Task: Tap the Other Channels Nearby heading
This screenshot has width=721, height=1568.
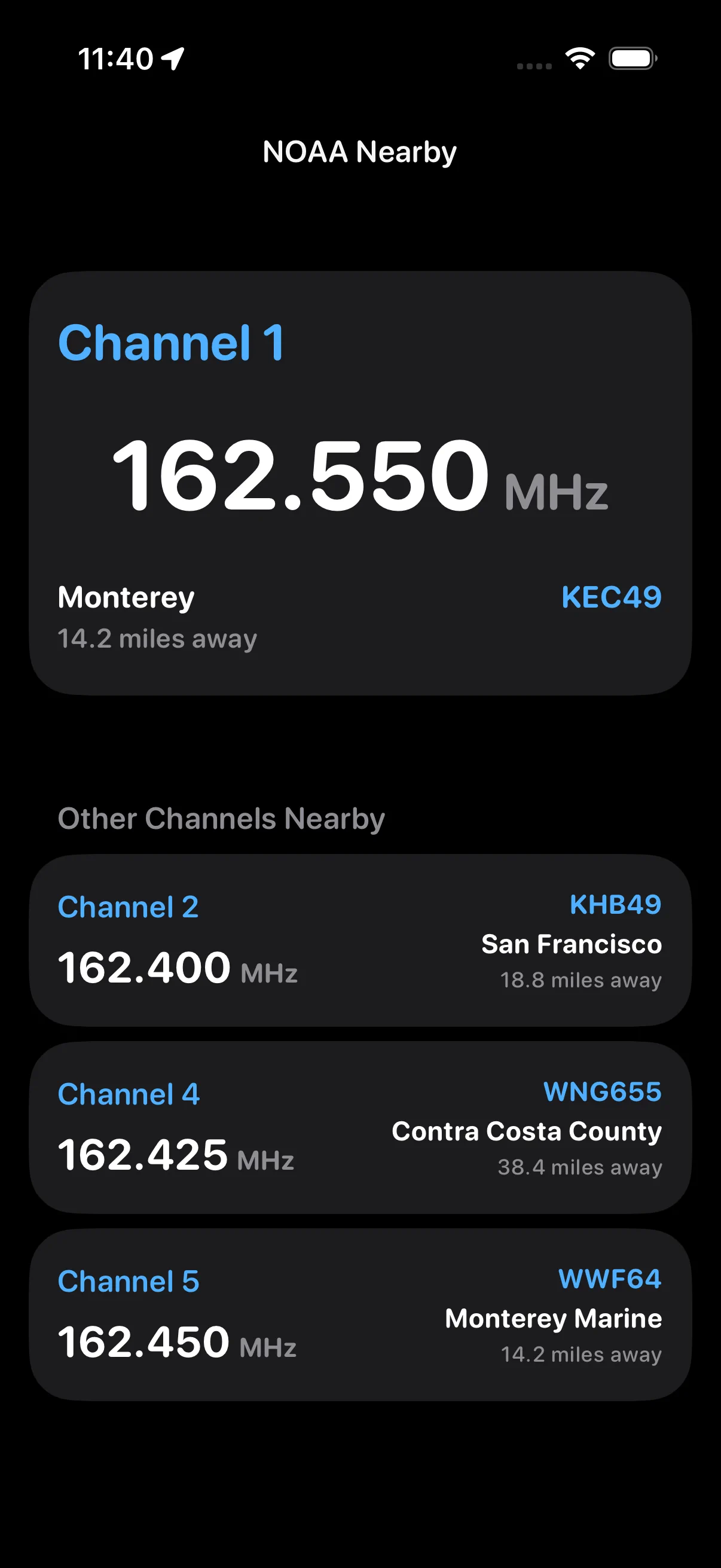Action: [x=221, y=818]
